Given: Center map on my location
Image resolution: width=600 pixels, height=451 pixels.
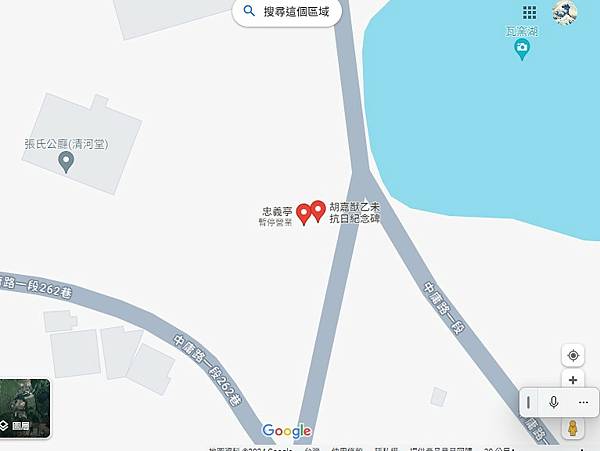Looking at the screenshot, I should pyautogui.click(x=573, y=355).
